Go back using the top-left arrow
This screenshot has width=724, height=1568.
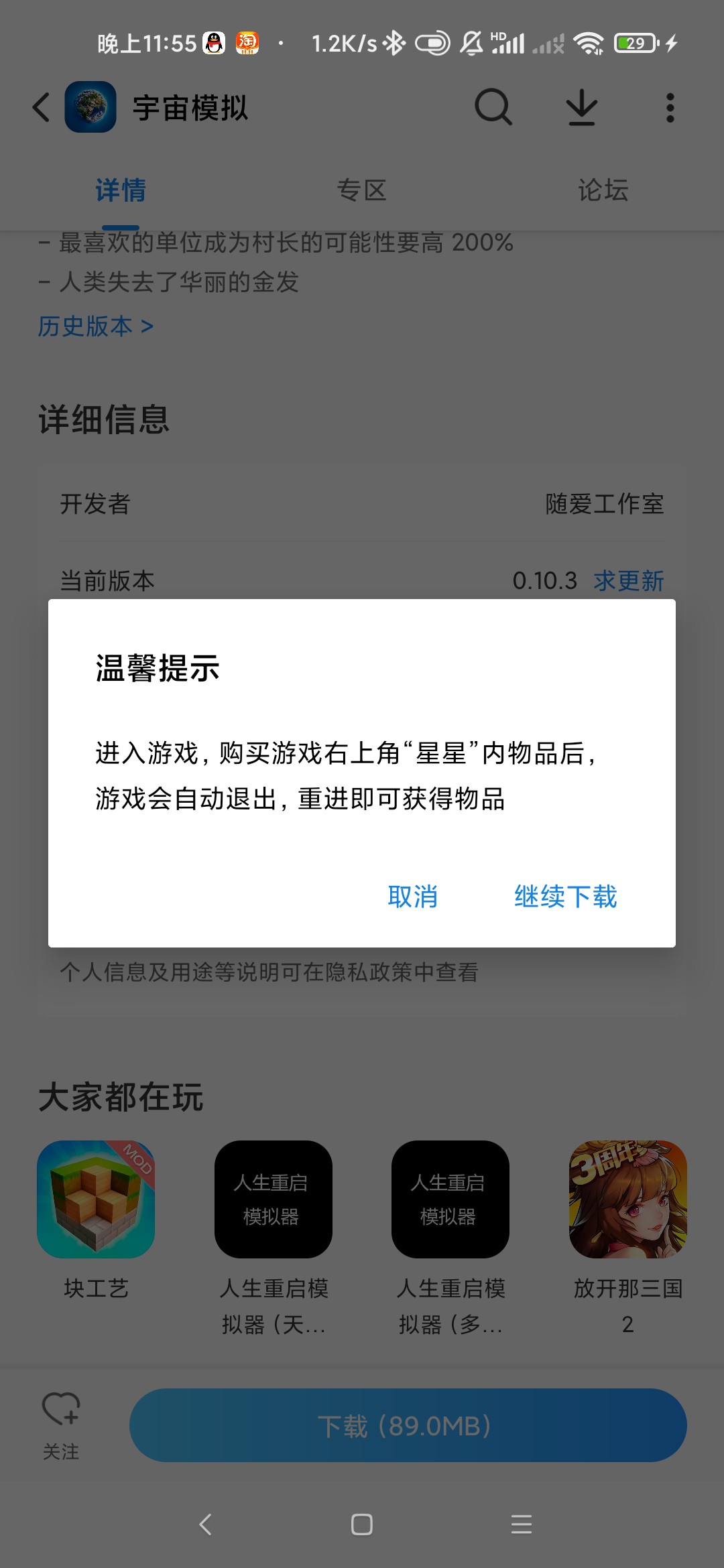click(x=42, y=107)
